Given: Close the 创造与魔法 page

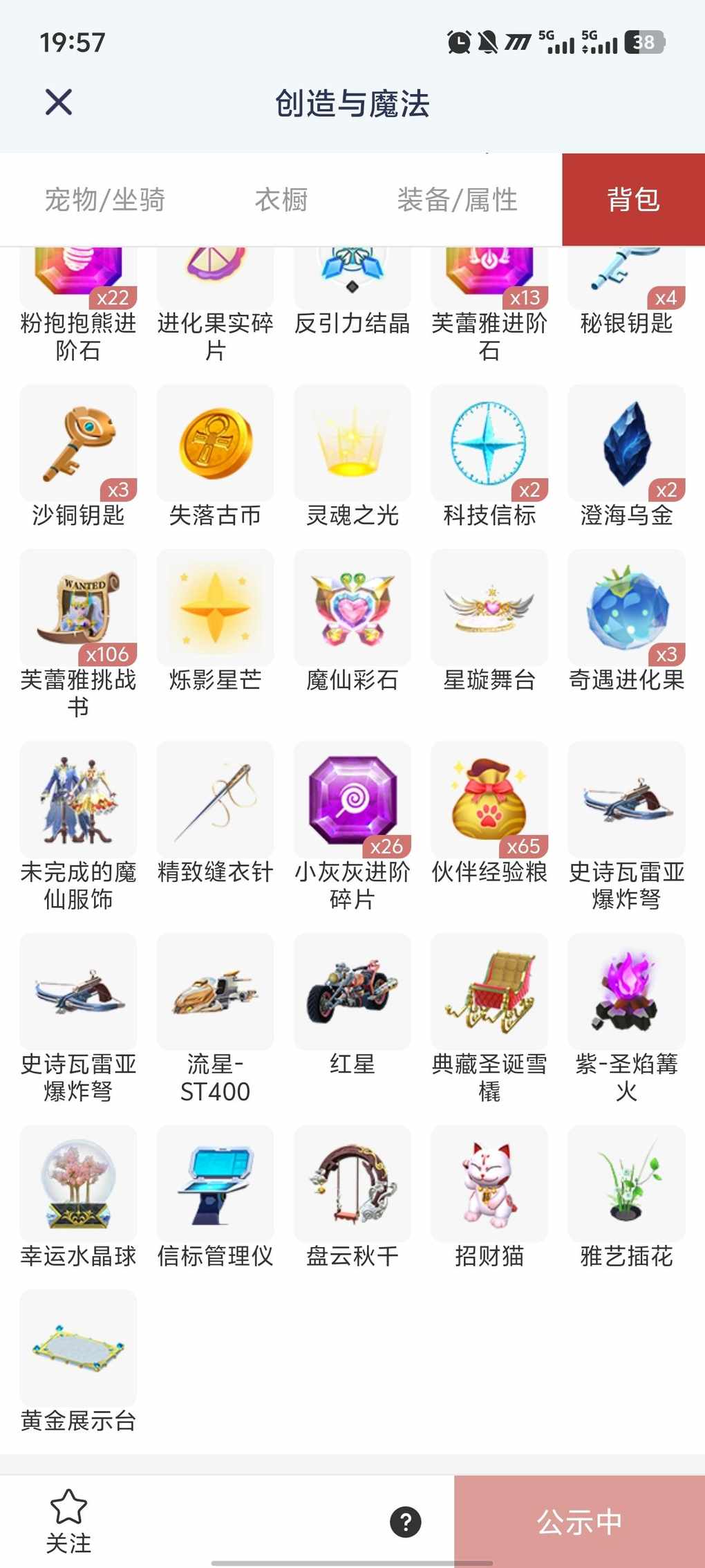Looking at the screenshot, I should (x=59, y=102).
